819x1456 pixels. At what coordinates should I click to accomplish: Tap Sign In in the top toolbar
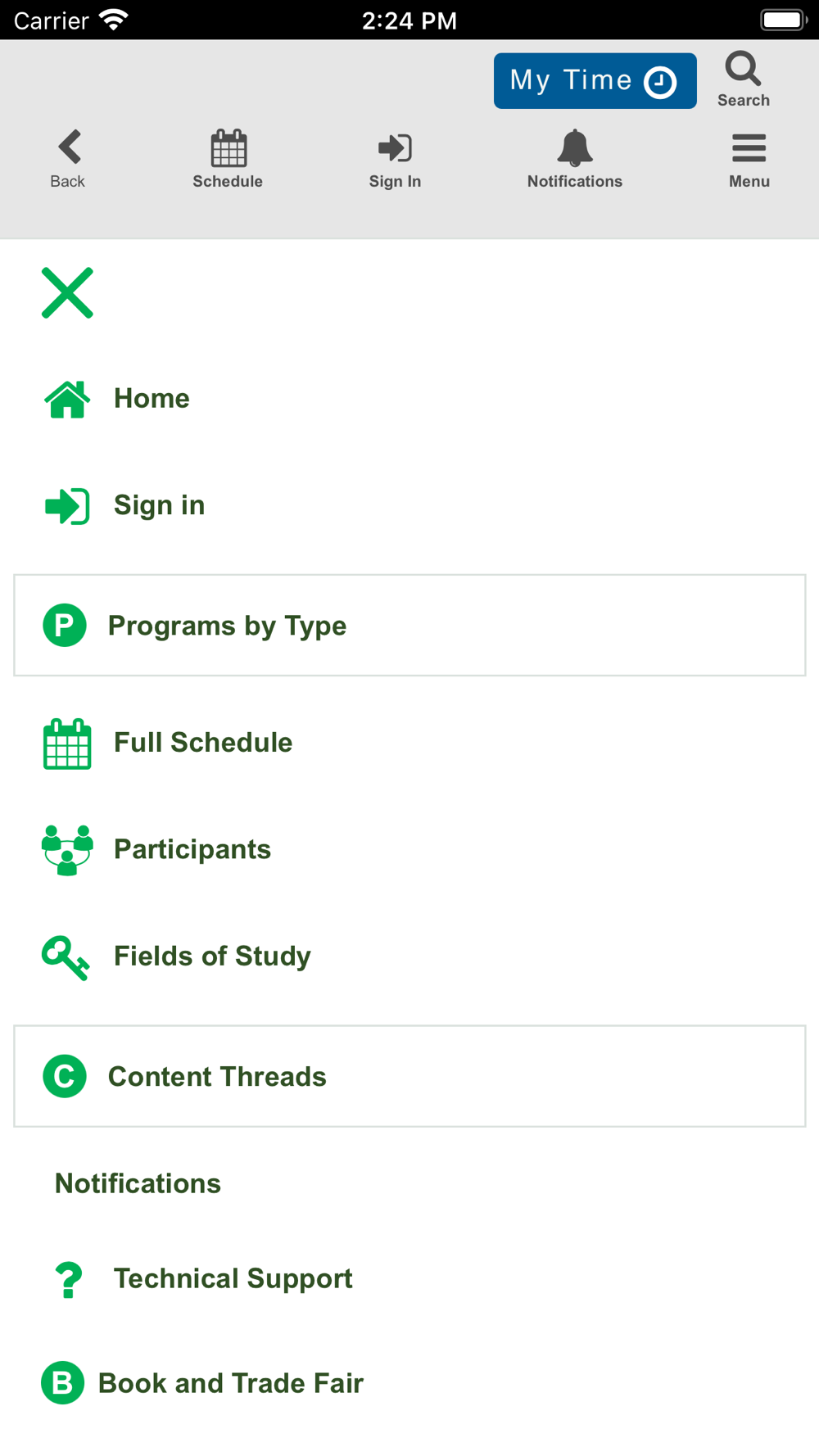coord(395,160)
